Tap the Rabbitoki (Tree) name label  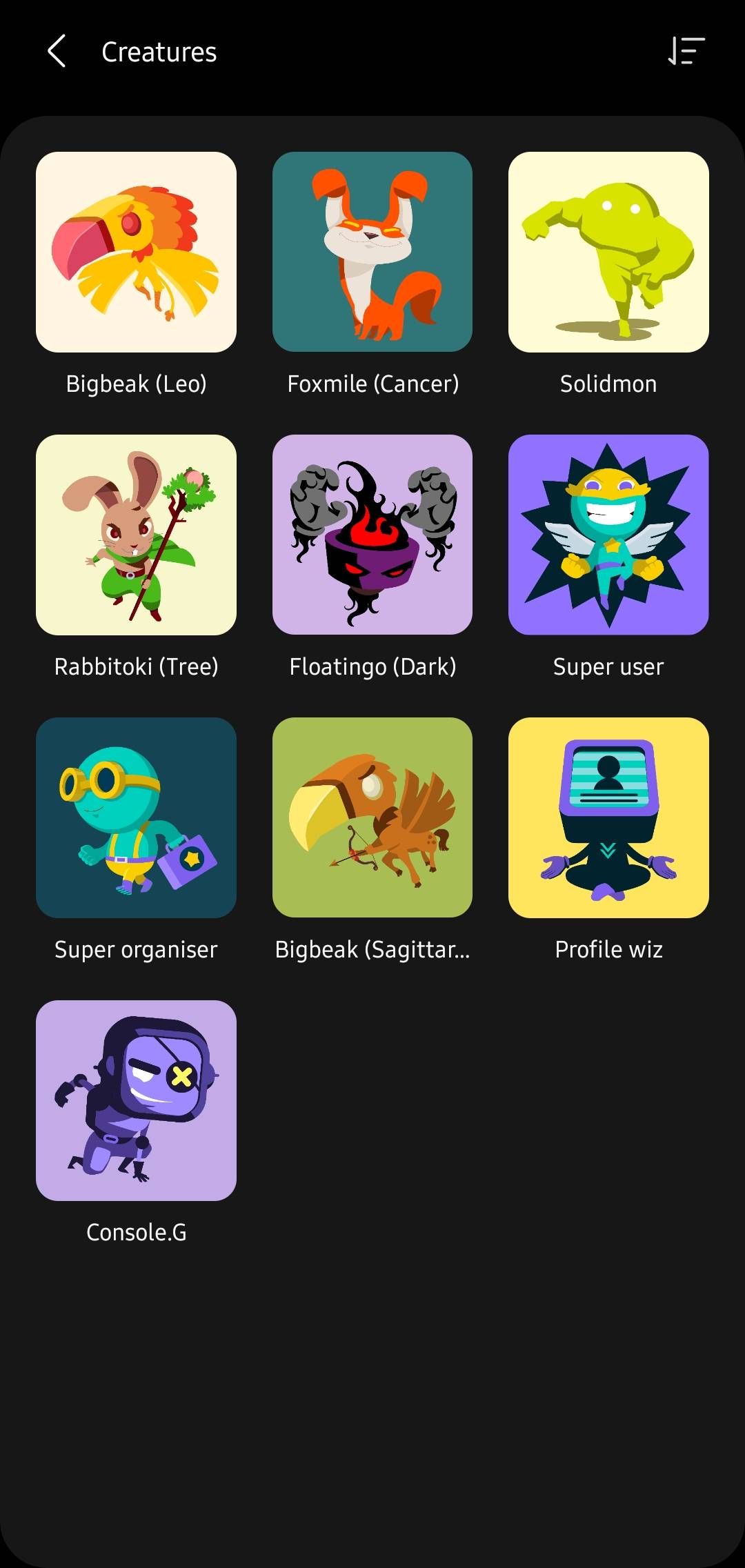point(136,666)
